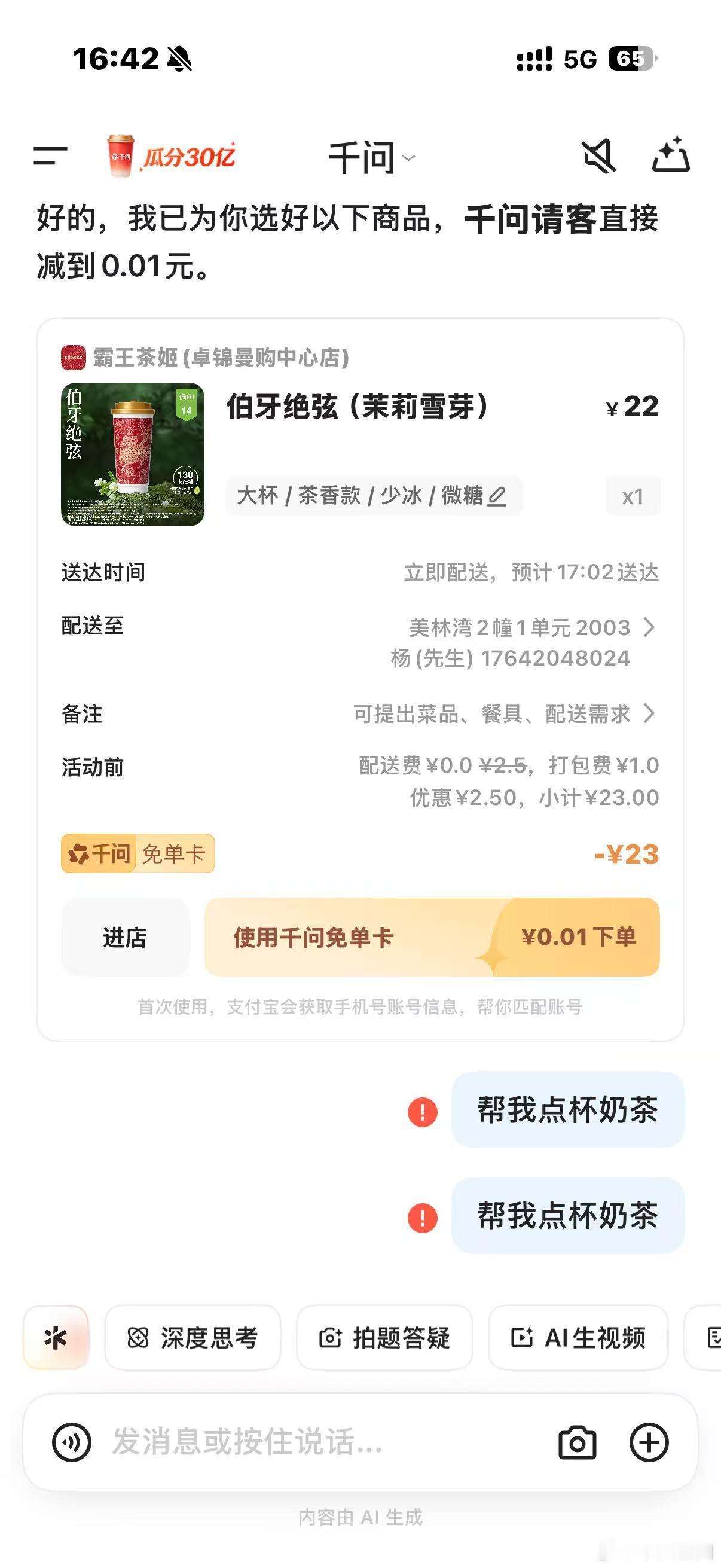Toggle 深度思考 deep thinking mode
The image size is (721, 1568).
click(x=193, y=1339)
